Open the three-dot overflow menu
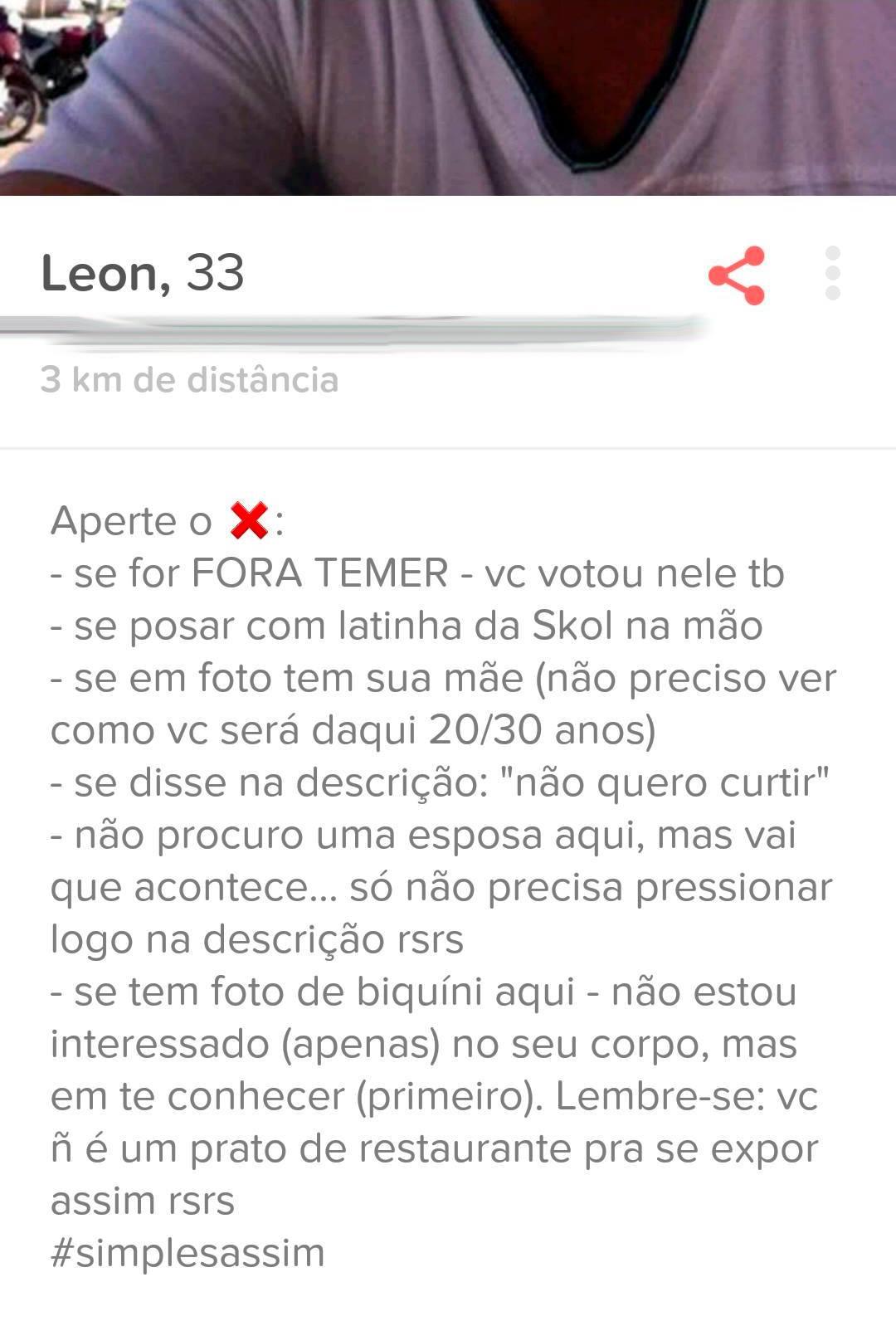Viewport: 896px width, 1321px height. [833, 273]
